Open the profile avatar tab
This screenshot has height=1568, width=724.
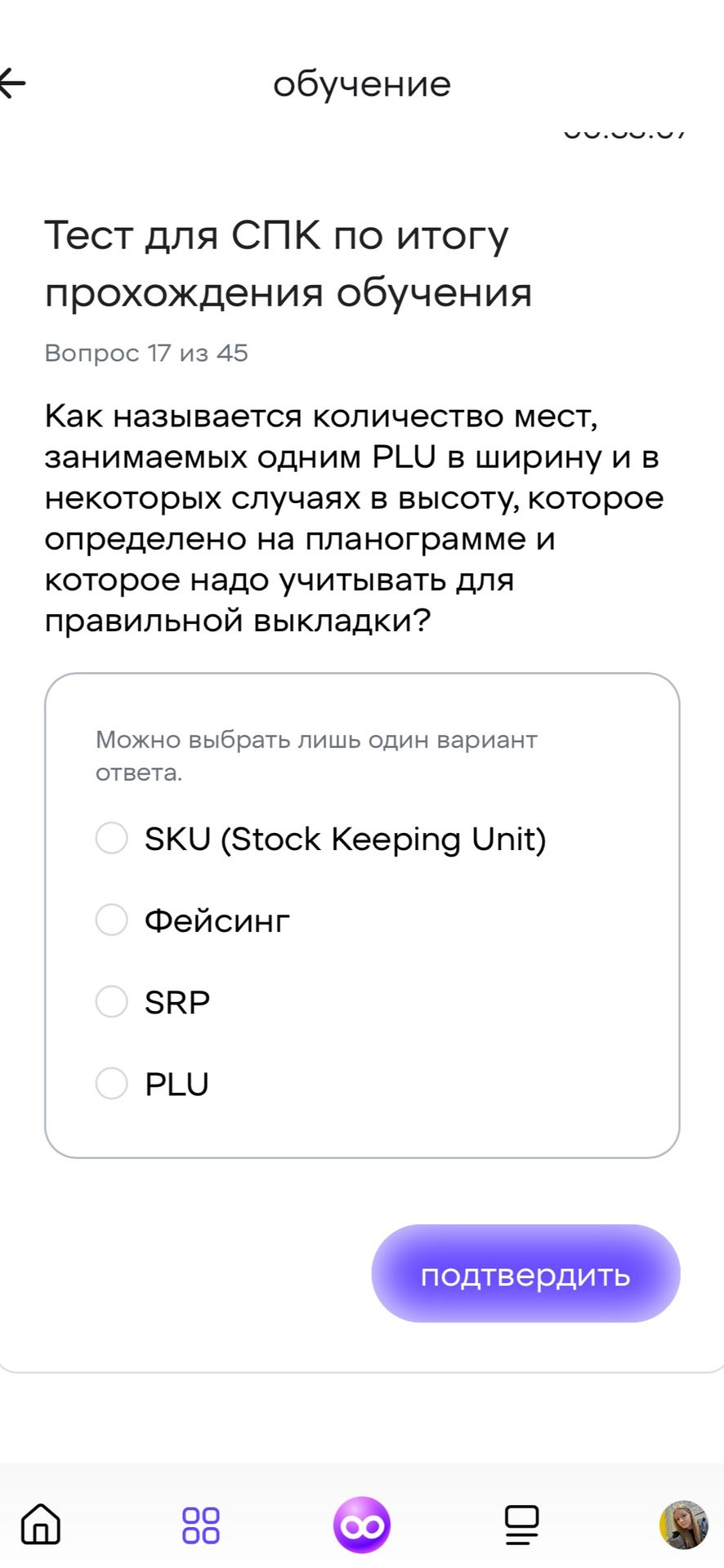683,1525
